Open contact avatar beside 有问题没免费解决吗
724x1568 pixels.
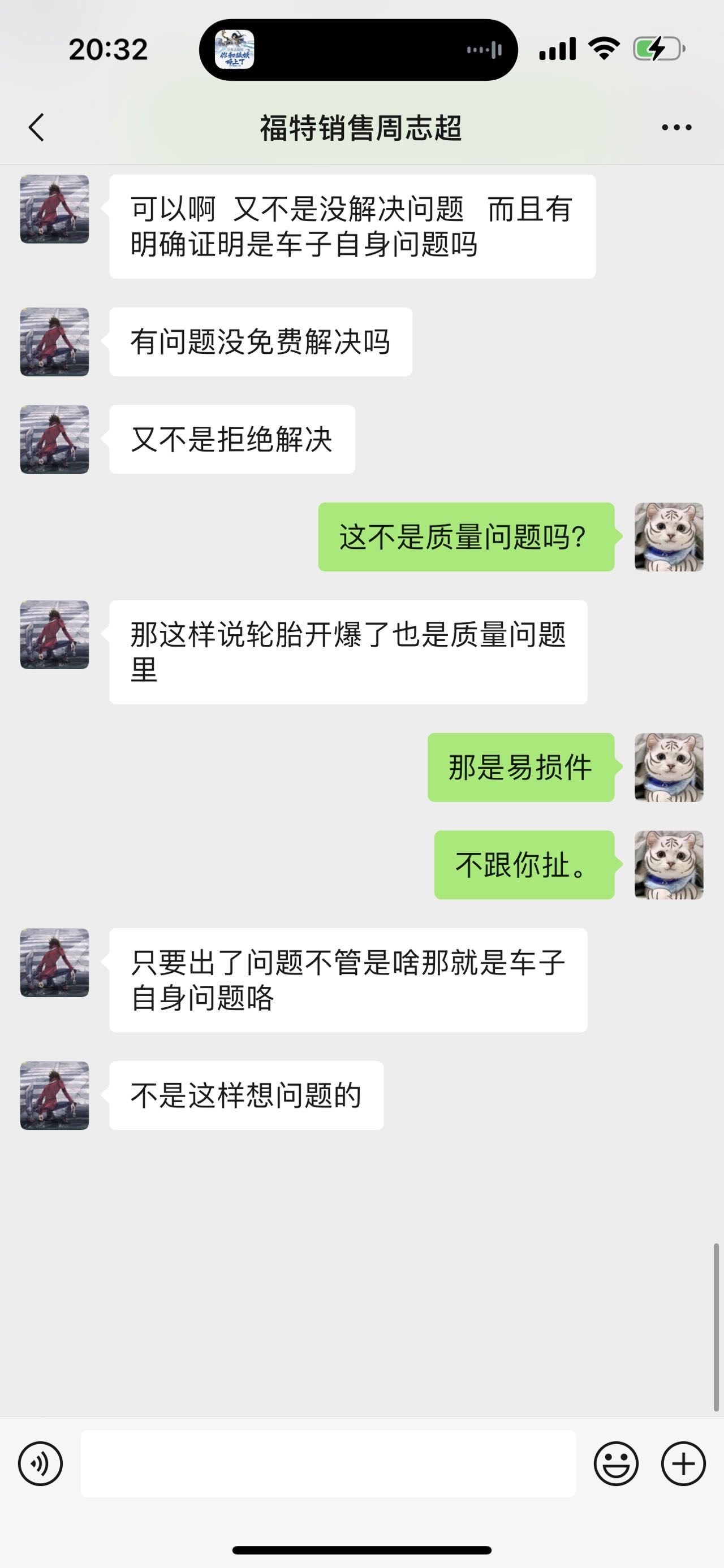[55, 341]
